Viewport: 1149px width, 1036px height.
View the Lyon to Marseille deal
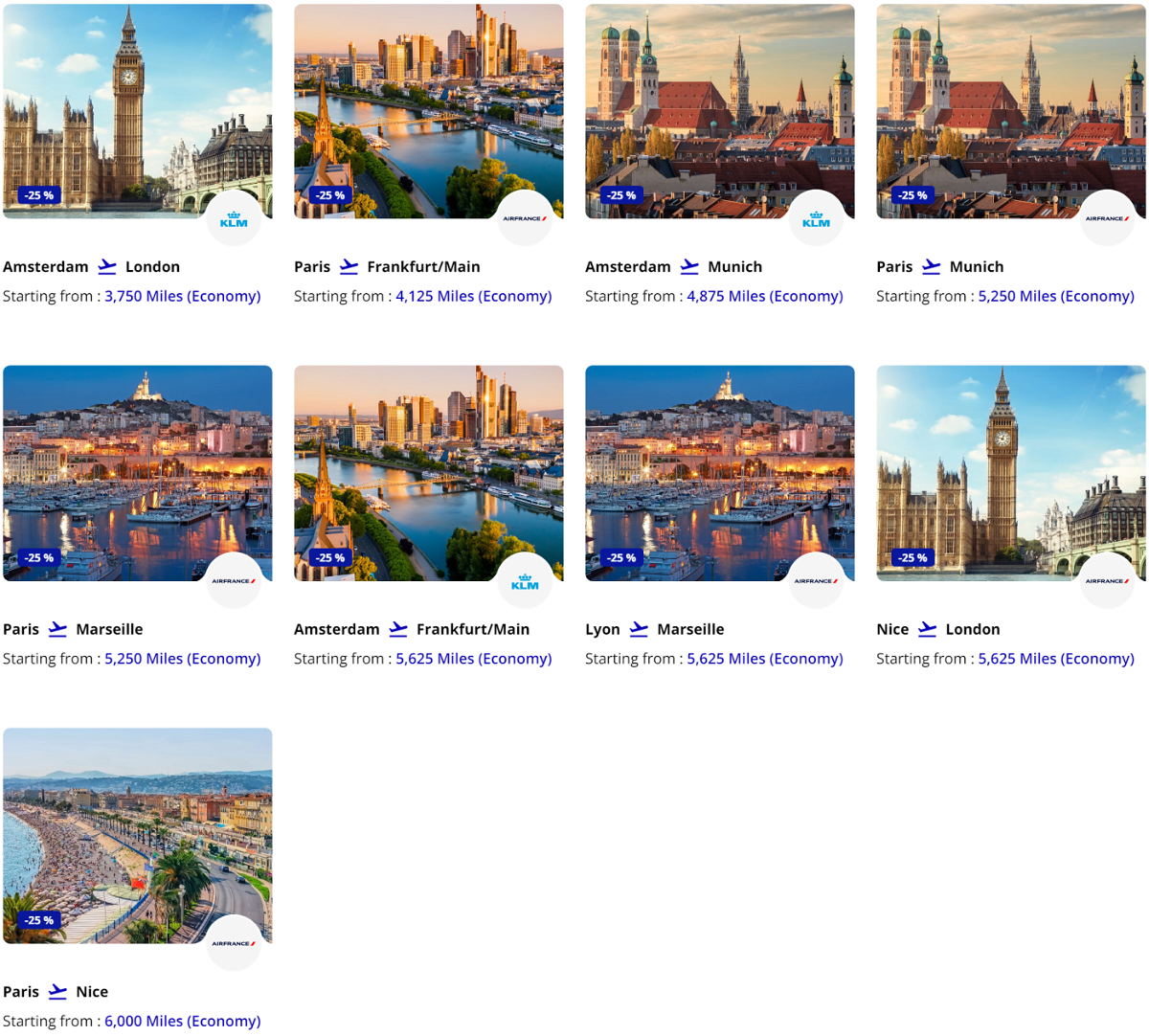(719, 473)
